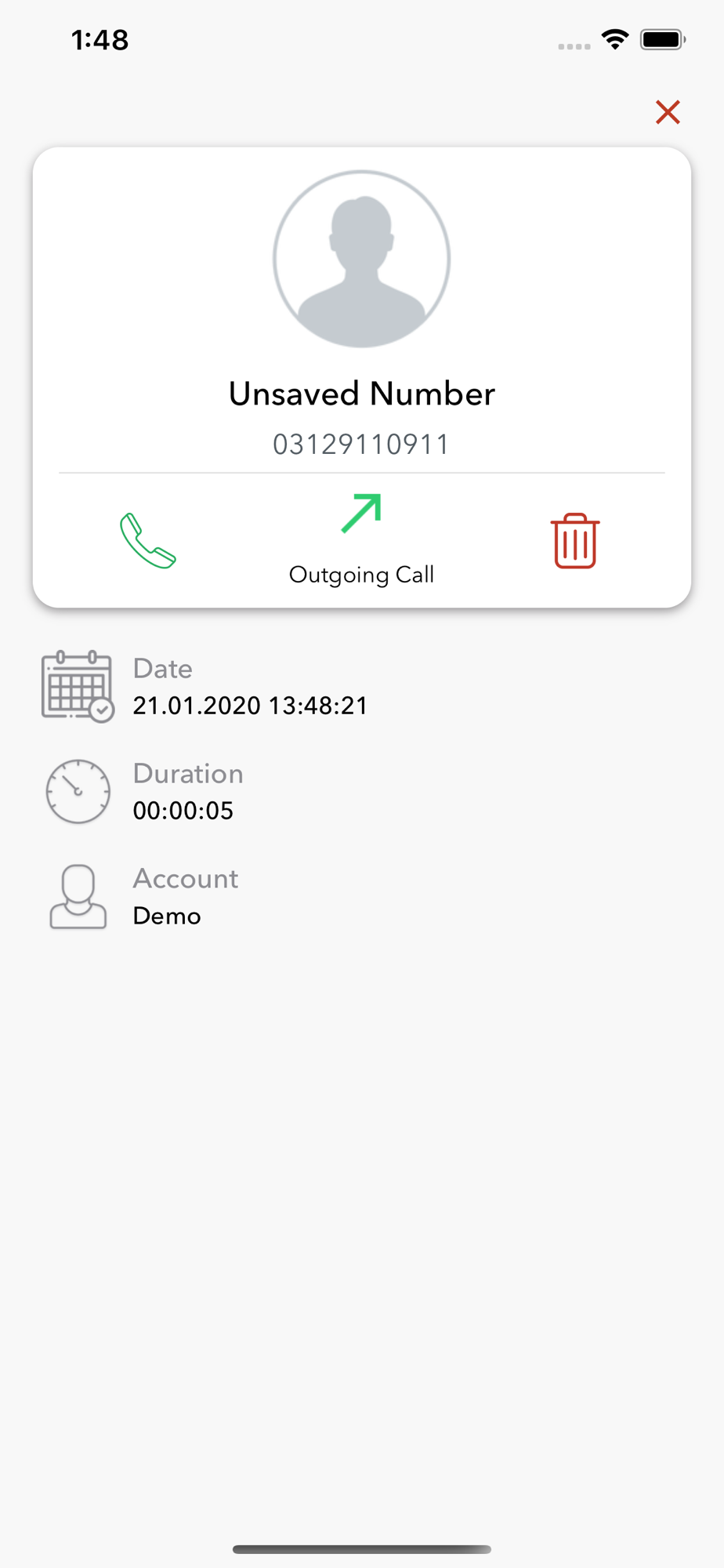
Task: Delete this call record
Action: pos(575,541)
